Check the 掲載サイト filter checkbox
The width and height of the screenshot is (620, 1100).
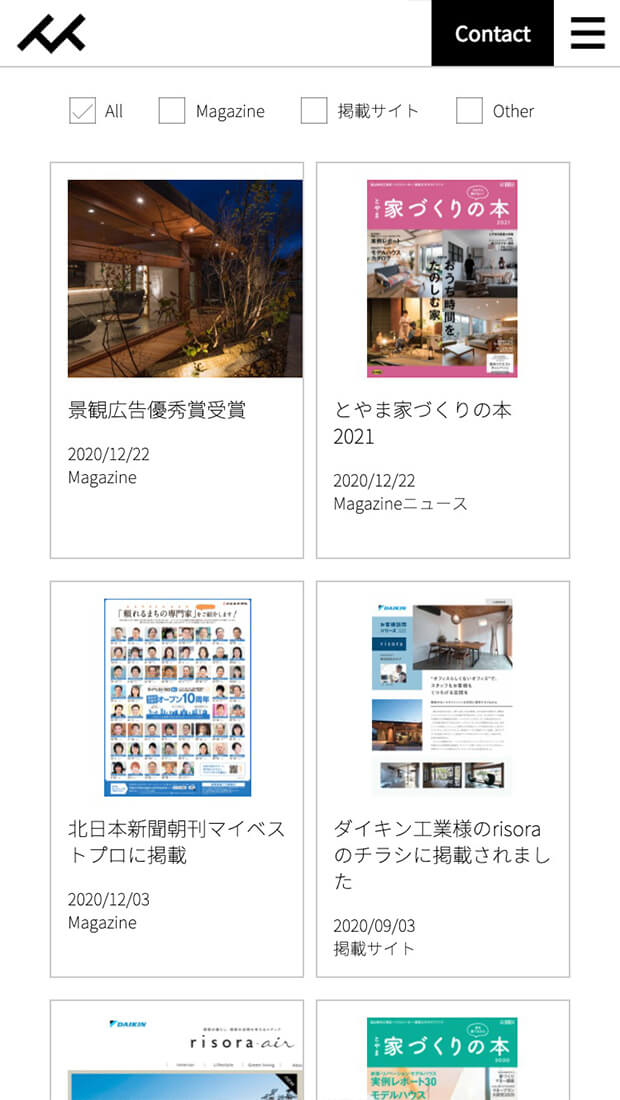(x=314, y=111)
